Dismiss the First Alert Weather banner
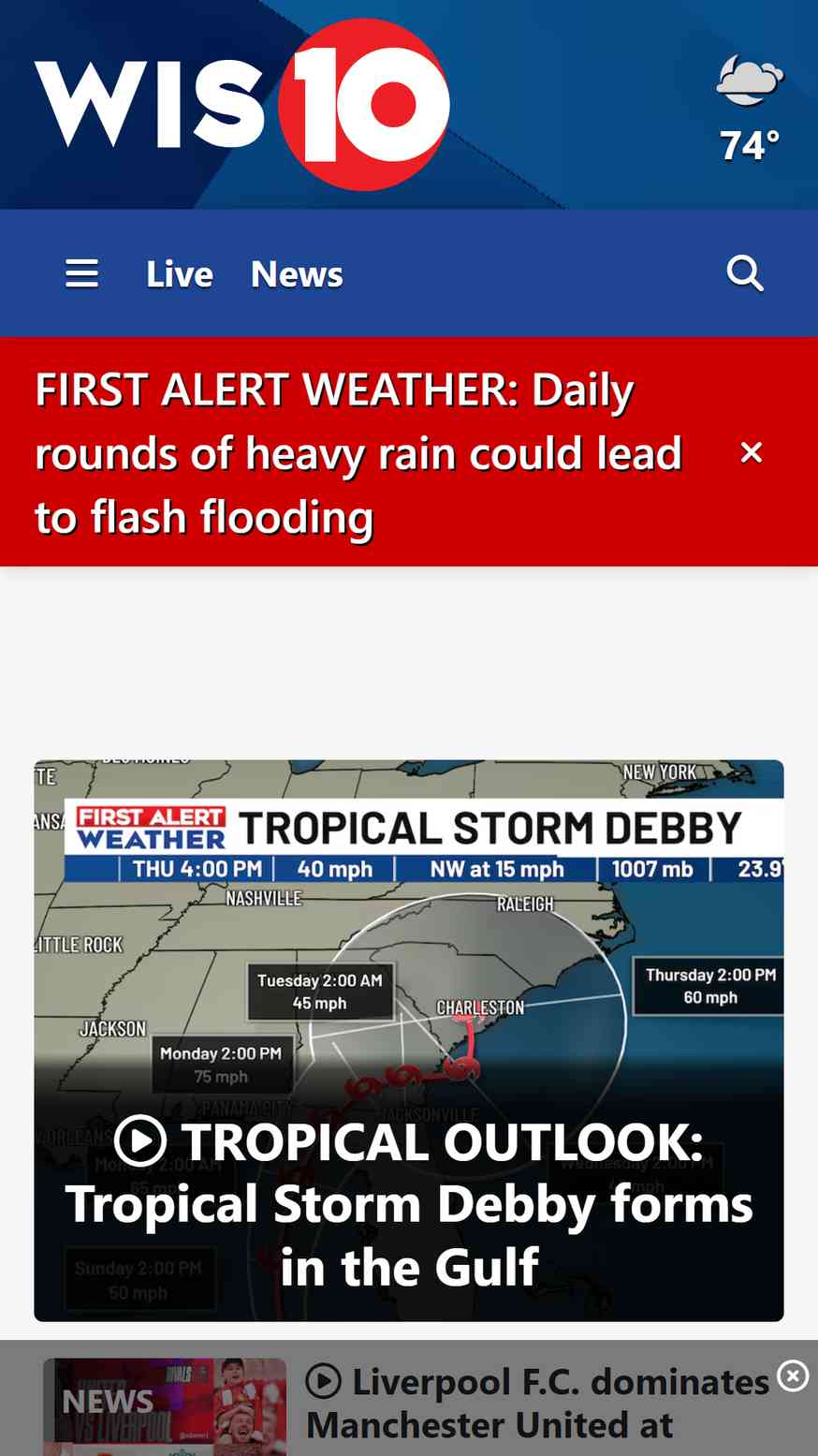The width and height of the screenshot is (818, 1456). coord(751,453)
